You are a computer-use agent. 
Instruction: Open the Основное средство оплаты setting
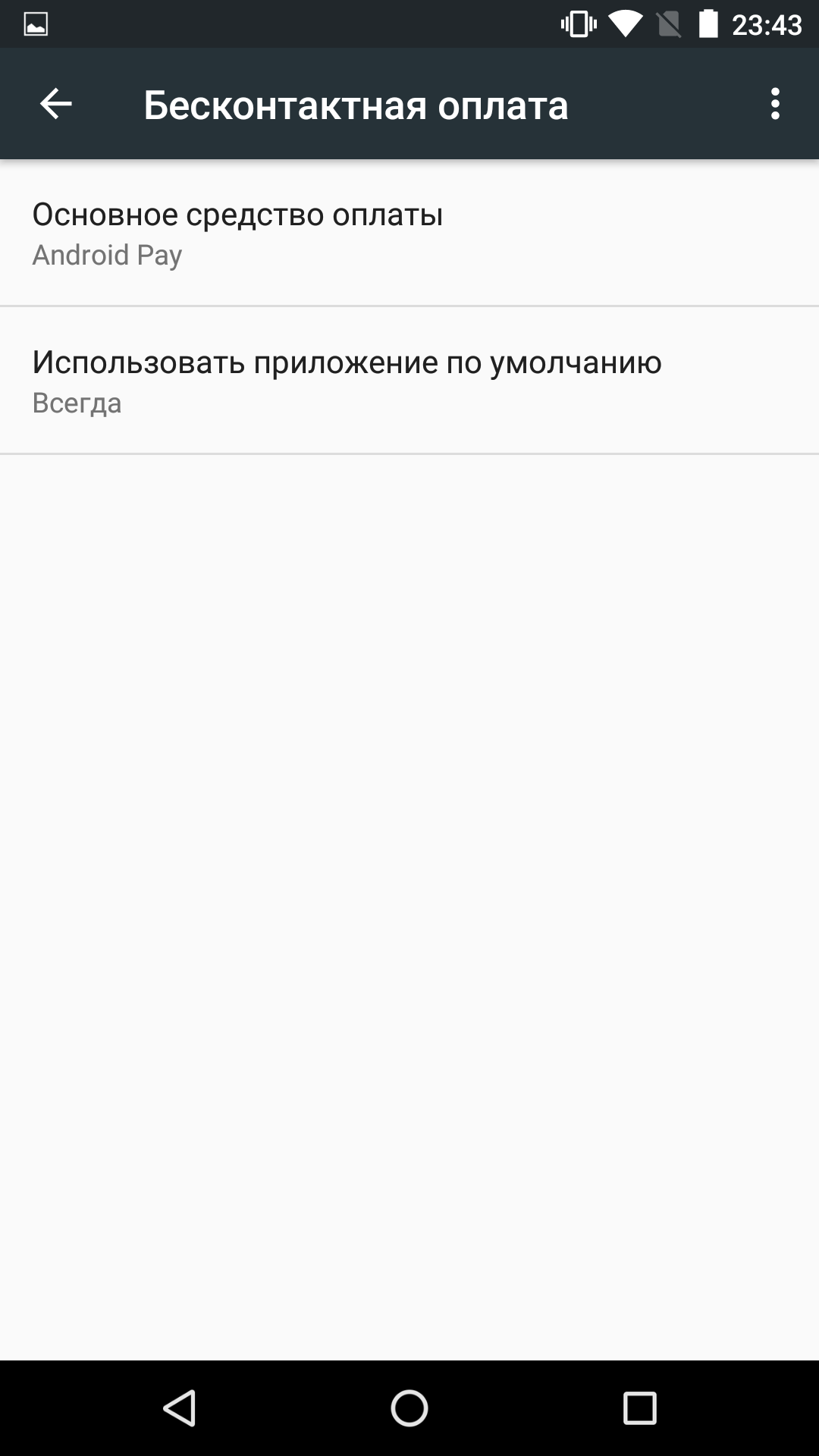click(x=409, y=233)
